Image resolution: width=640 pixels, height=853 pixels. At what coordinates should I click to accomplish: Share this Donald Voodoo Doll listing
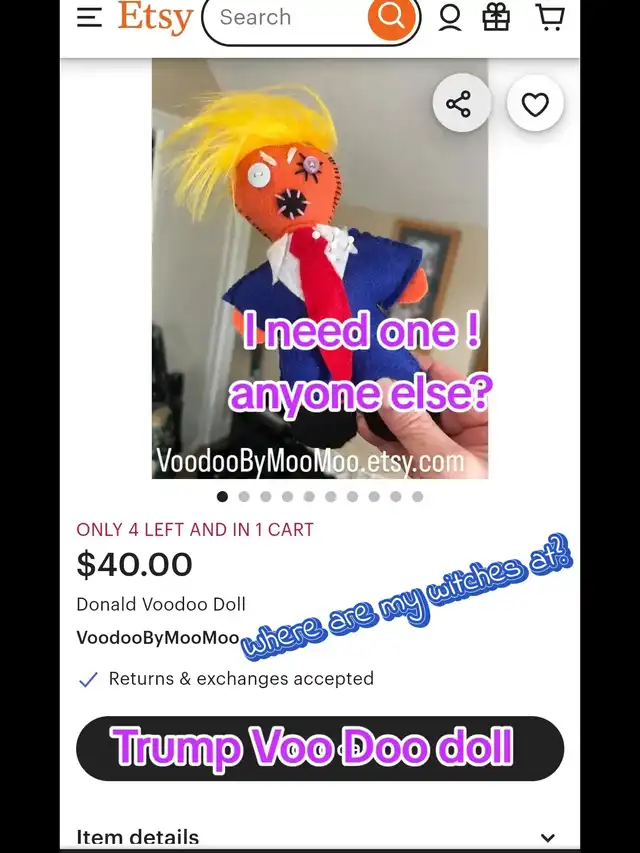(459, 104)
